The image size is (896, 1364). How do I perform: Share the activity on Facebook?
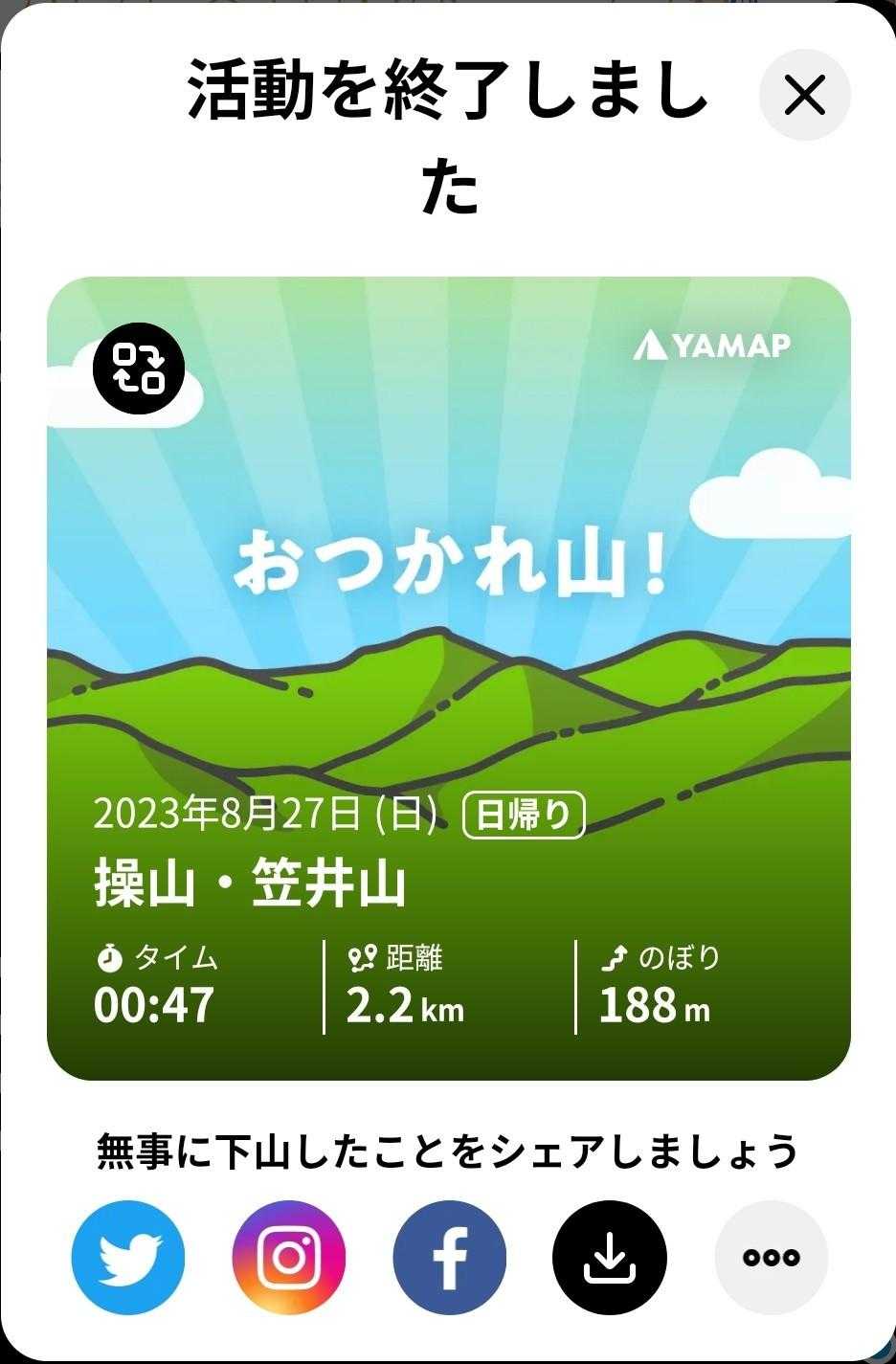coord(450,1257)
